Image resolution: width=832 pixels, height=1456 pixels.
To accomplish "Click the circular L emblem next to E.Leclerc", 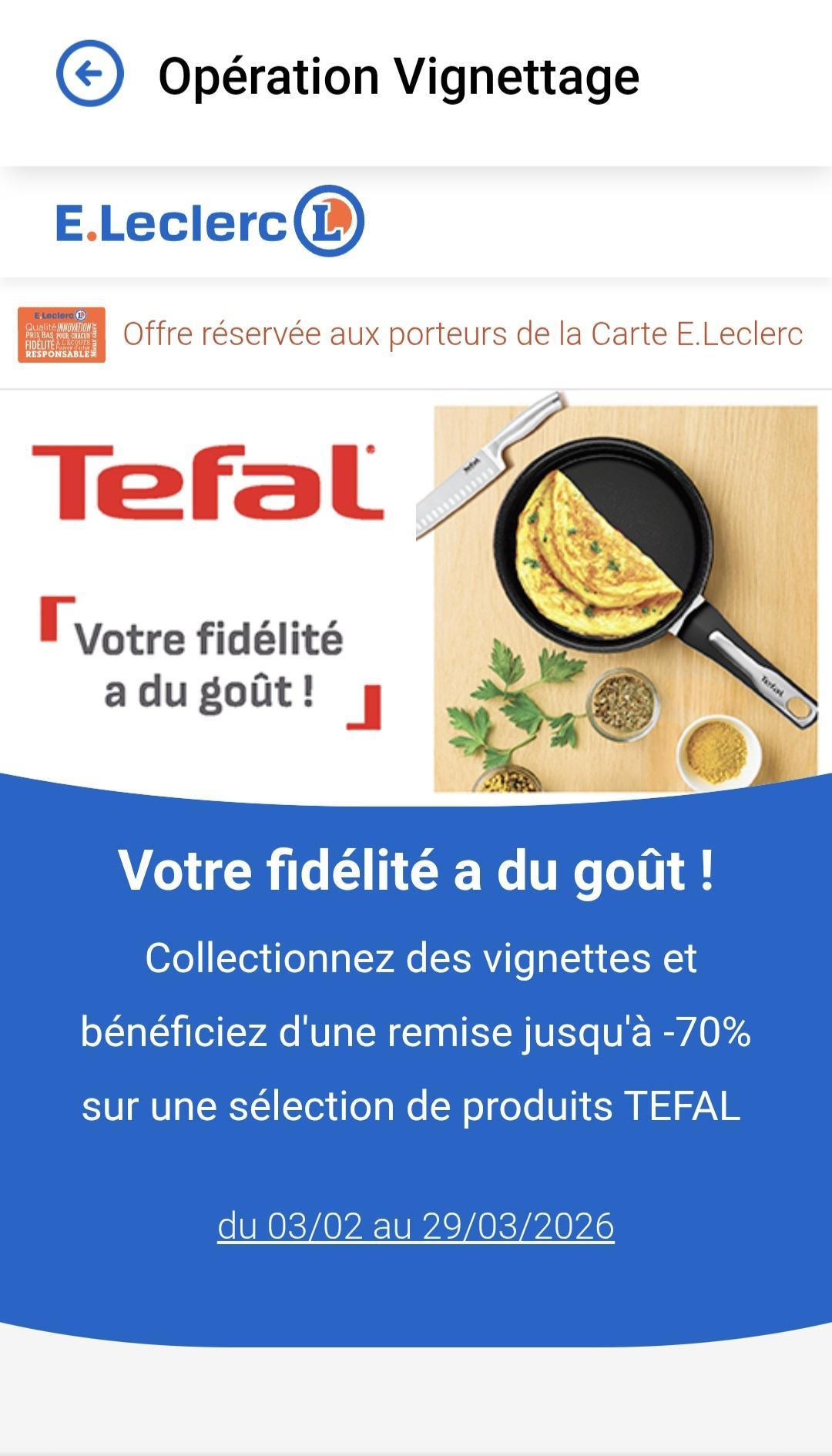I will [x=327, y=222].
